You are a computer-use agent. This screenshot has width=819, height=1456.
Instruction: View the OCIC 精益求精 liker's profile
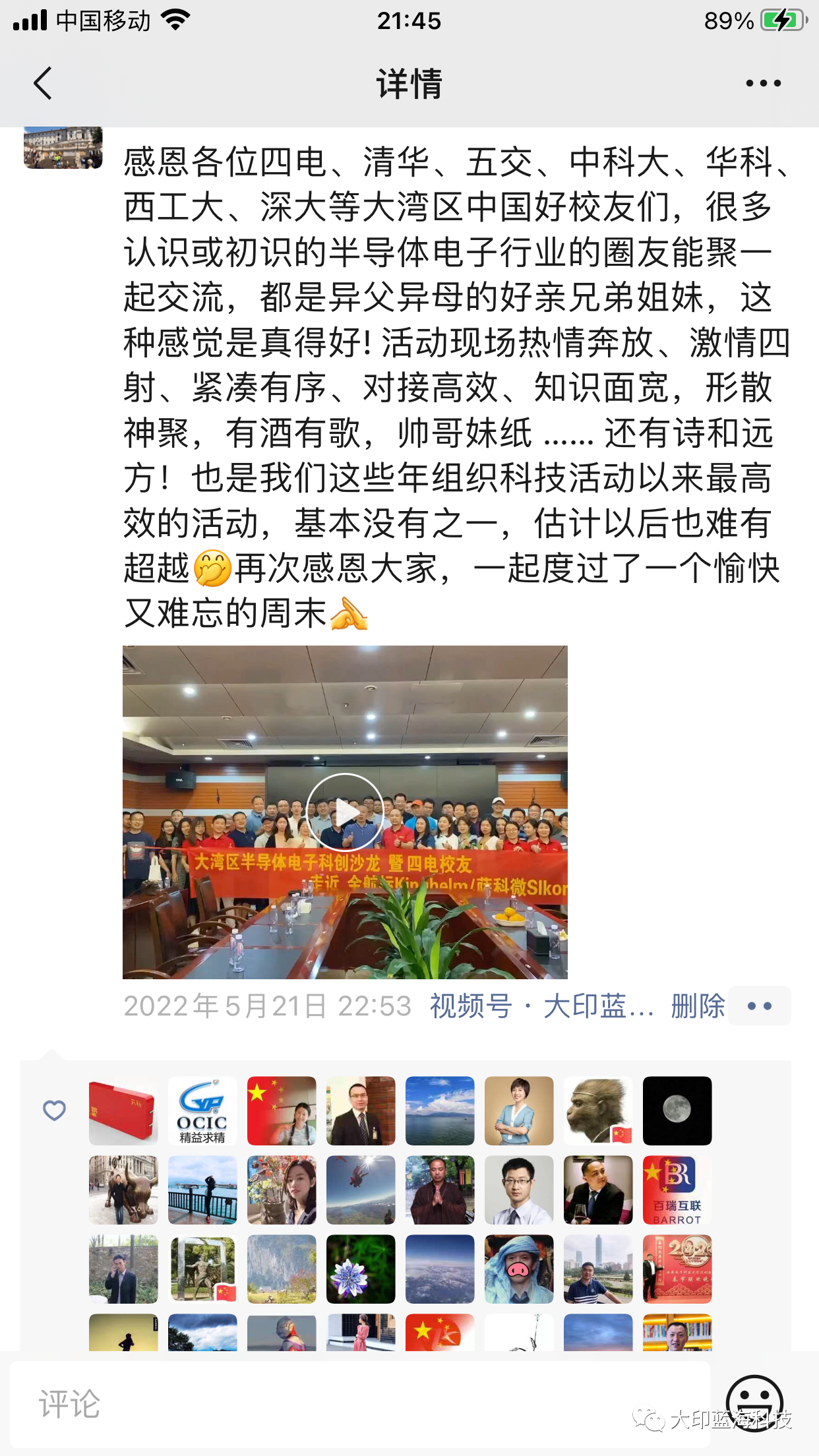[x=202, y=1111]
